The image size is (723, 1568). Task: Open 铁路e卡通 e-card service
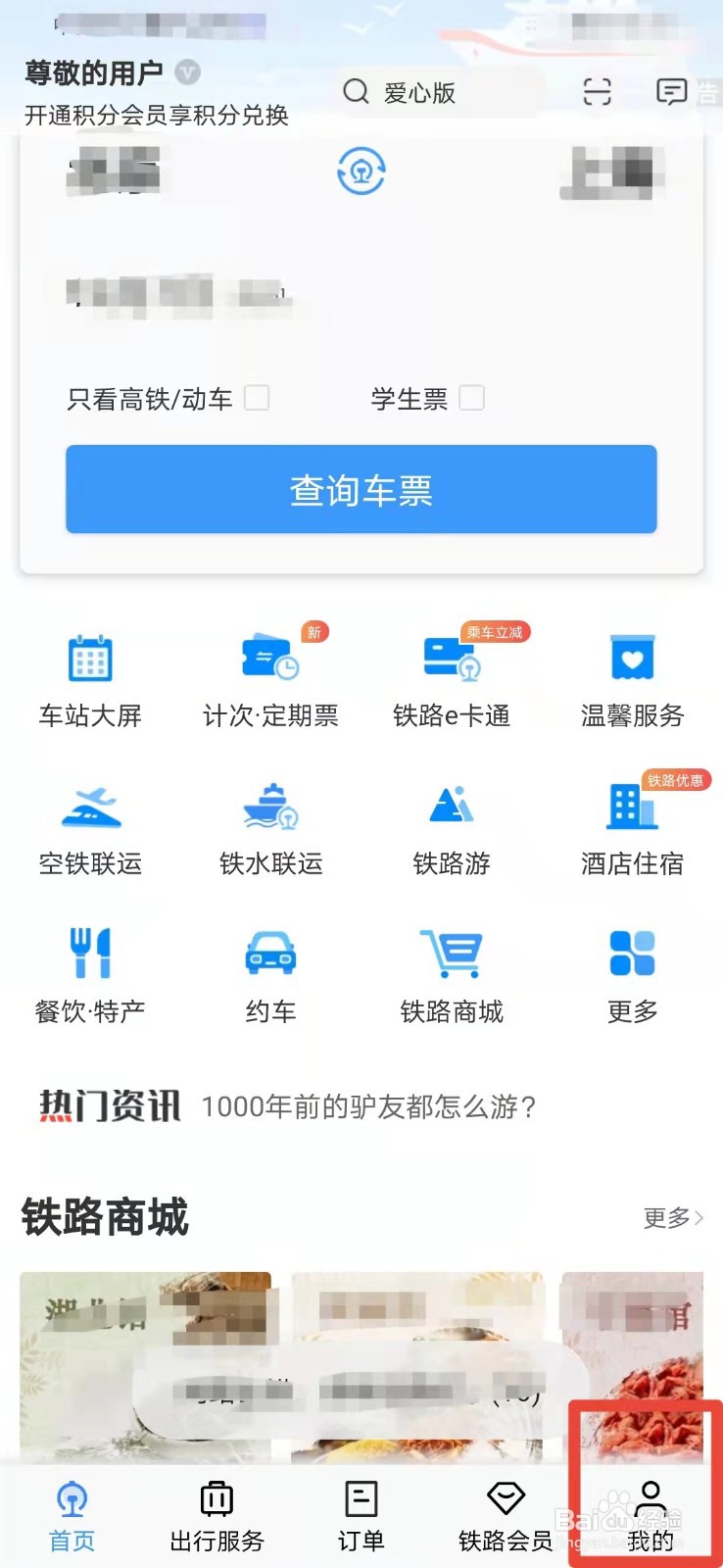452,676
